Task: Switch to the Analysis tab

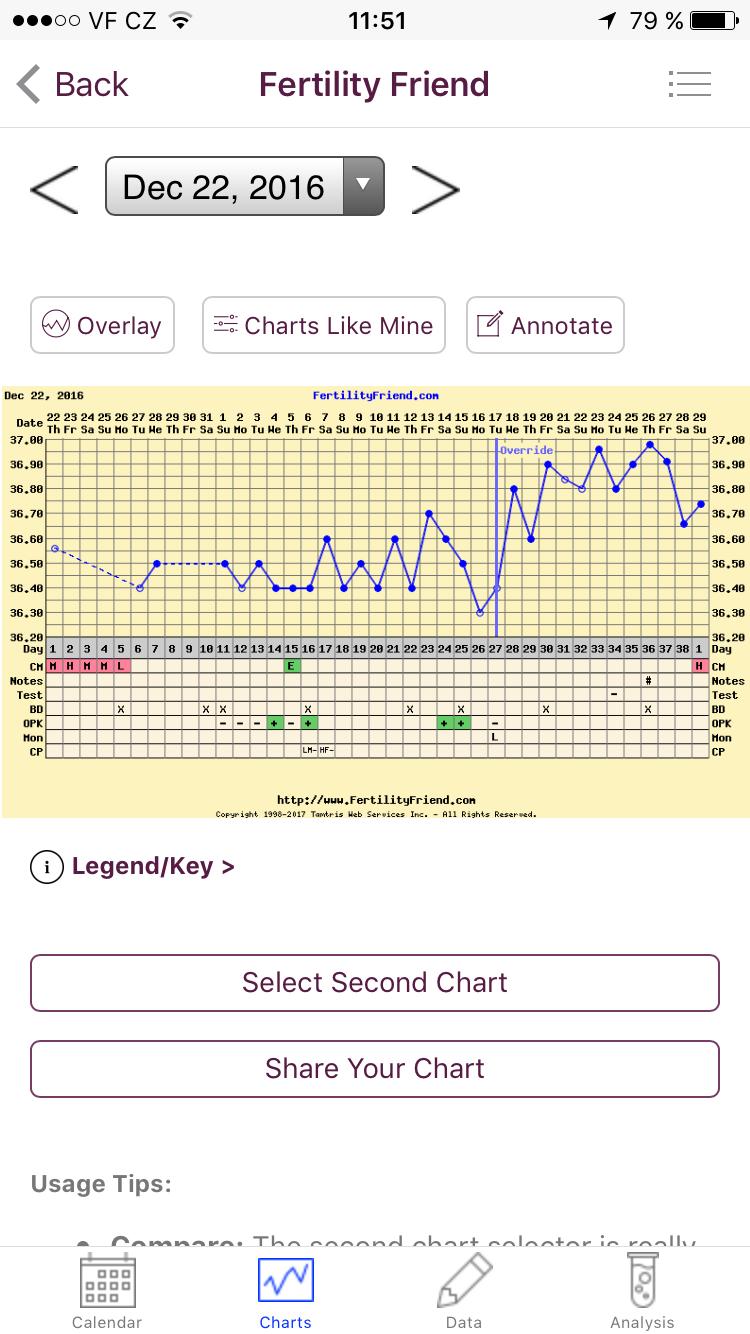Action: (642, 1292)
